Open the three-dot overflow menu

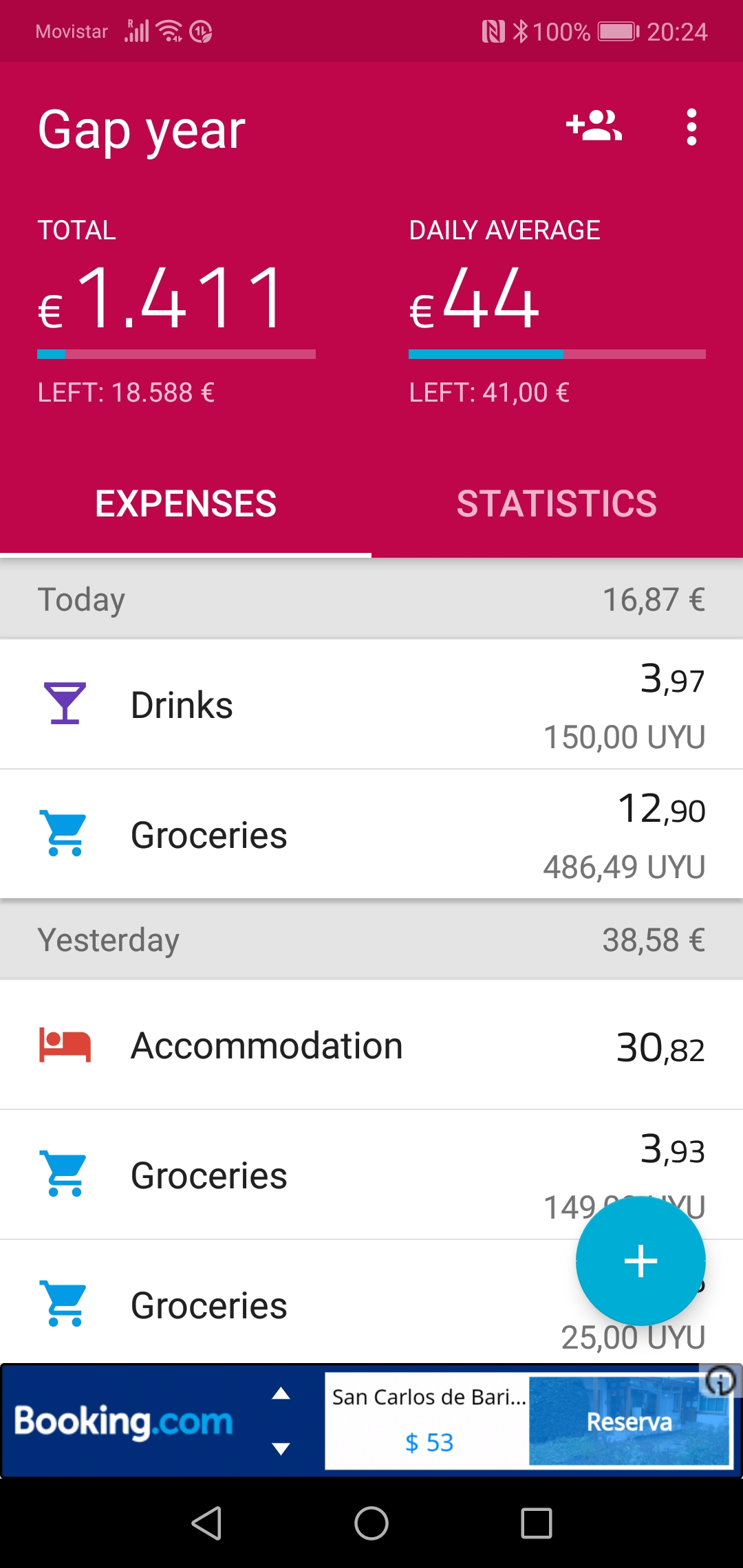(691, 127)
